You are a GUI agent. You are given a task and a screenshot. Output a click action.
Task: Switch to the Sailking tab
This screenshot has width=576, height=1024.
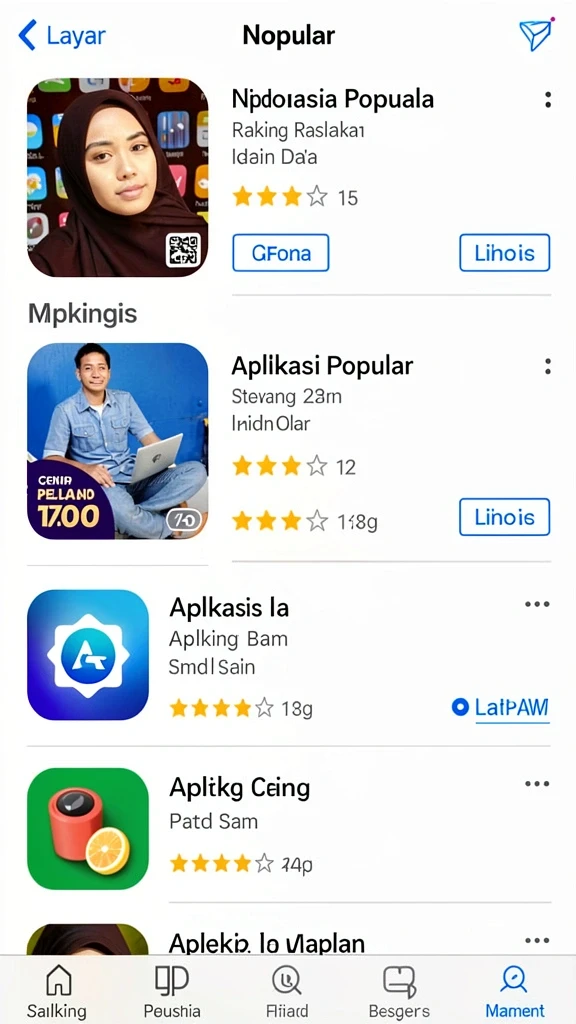[57, 991]
